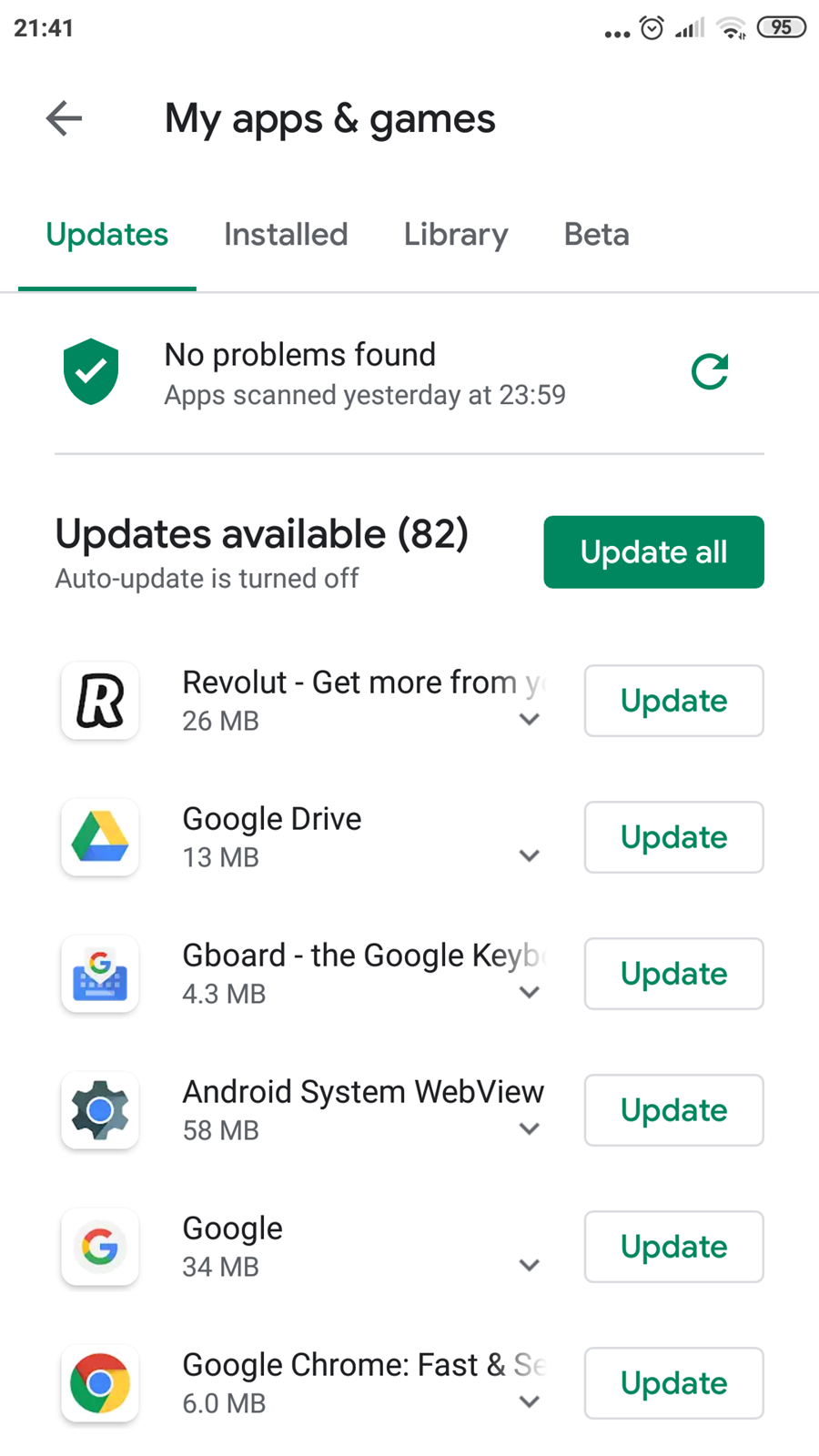Update Android System WebView
The height and width of the screenshot is (1456, 819).
673,1110
